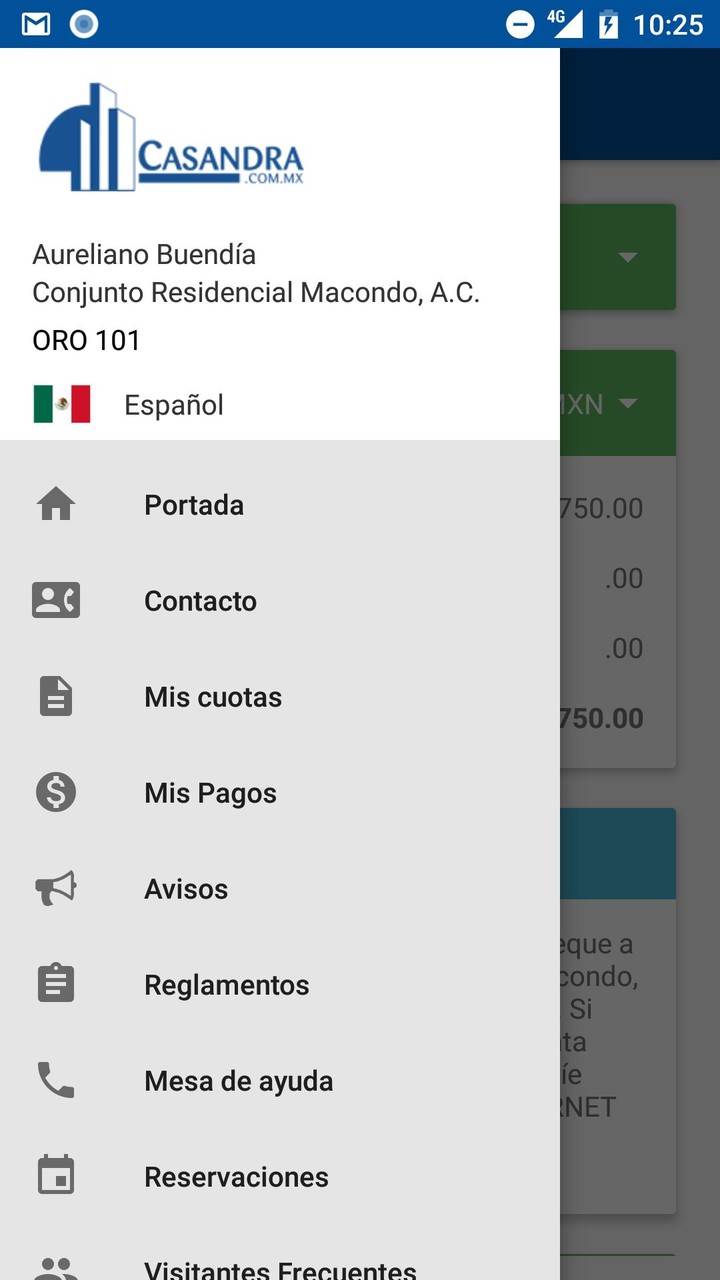The image size is (720, 1280).
Task: Open Mis Pagos via the dollar icon
Action: 55,792
